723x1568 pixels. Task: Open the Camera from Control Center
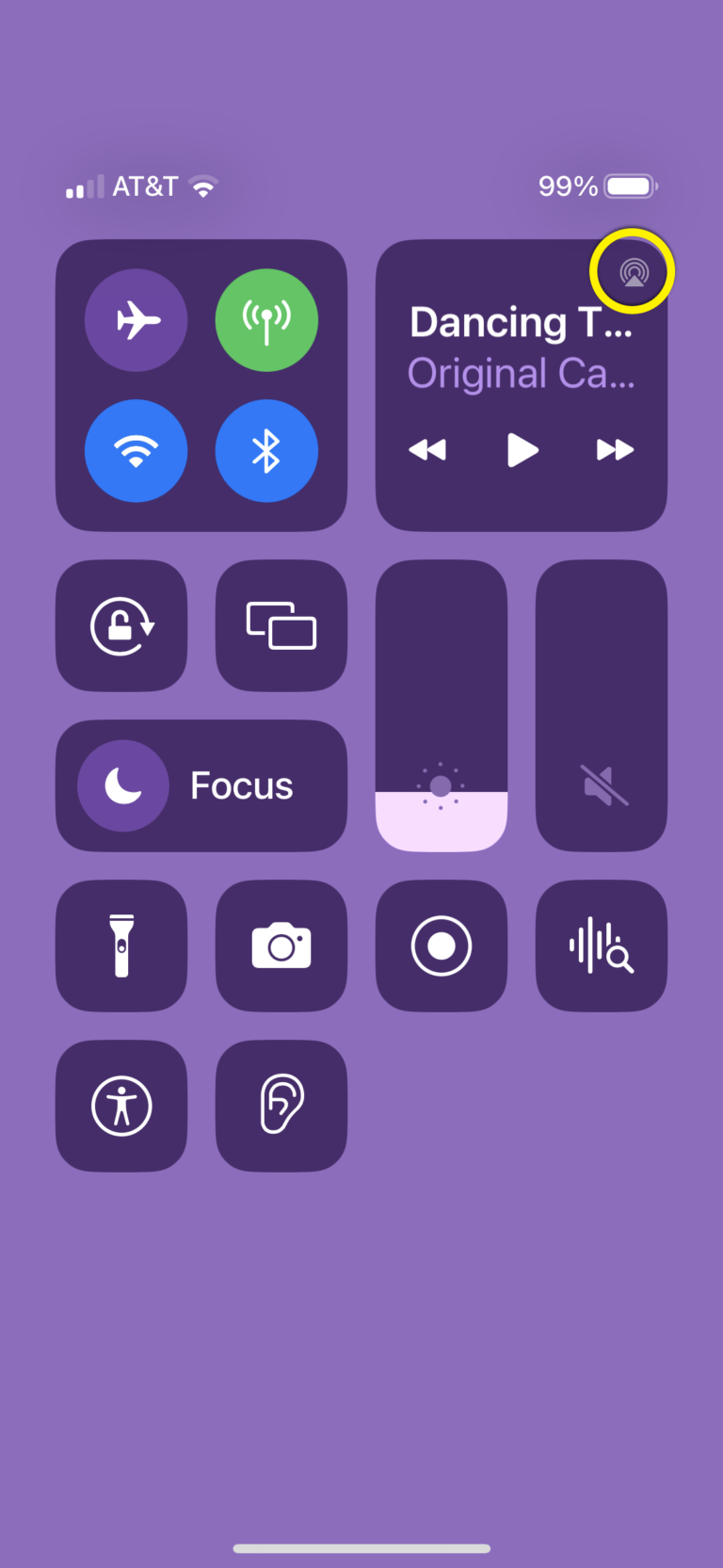pos(281,945)
